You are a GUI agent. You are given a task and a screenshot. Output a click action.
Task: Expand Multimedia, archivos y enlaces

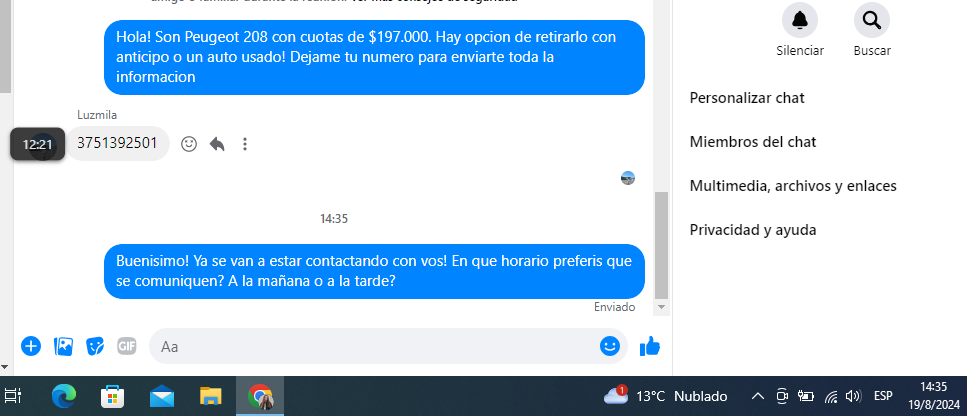click(792, 186)
